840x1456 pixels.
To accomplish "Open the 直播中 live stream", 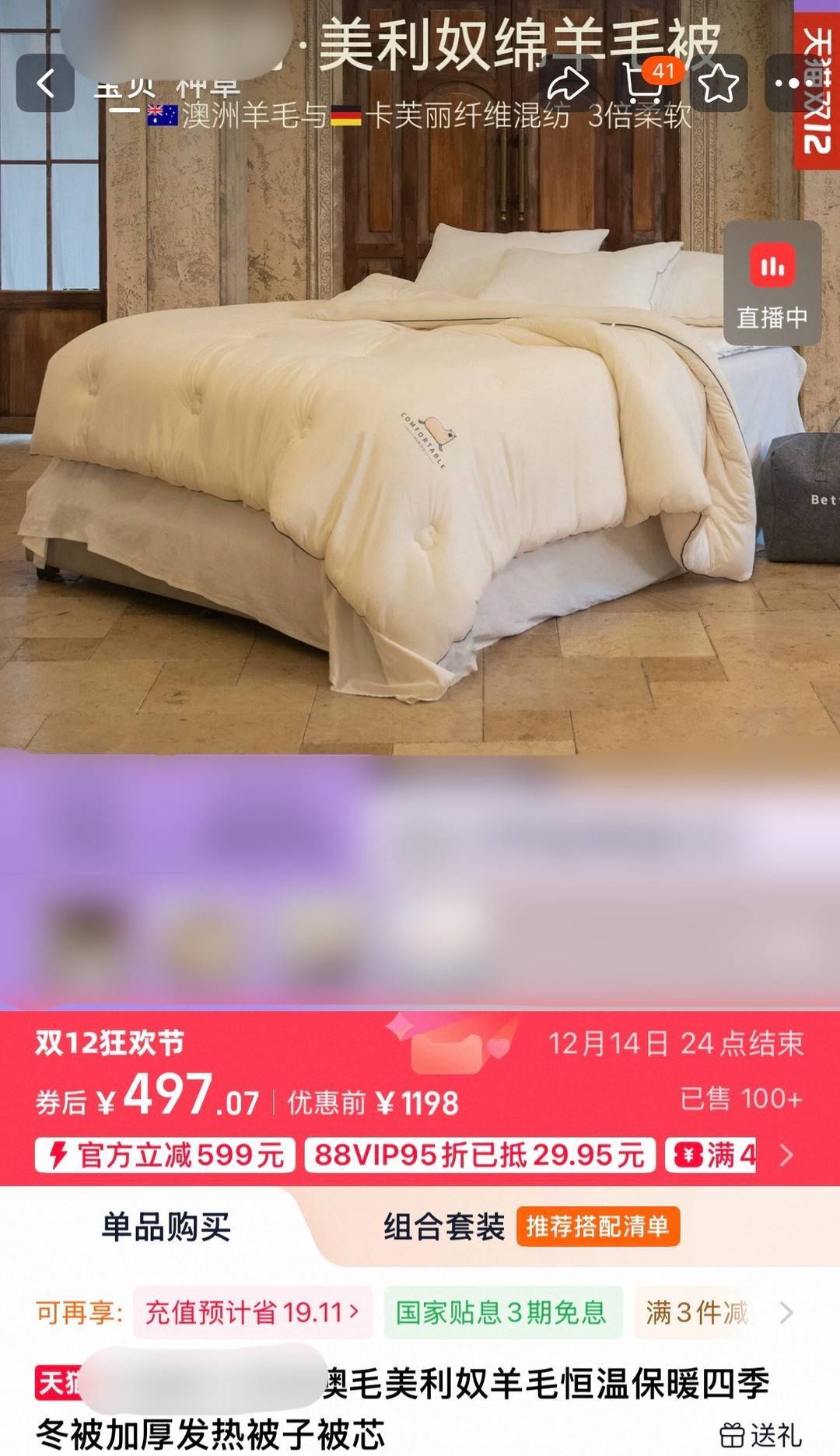I will 772,283.
